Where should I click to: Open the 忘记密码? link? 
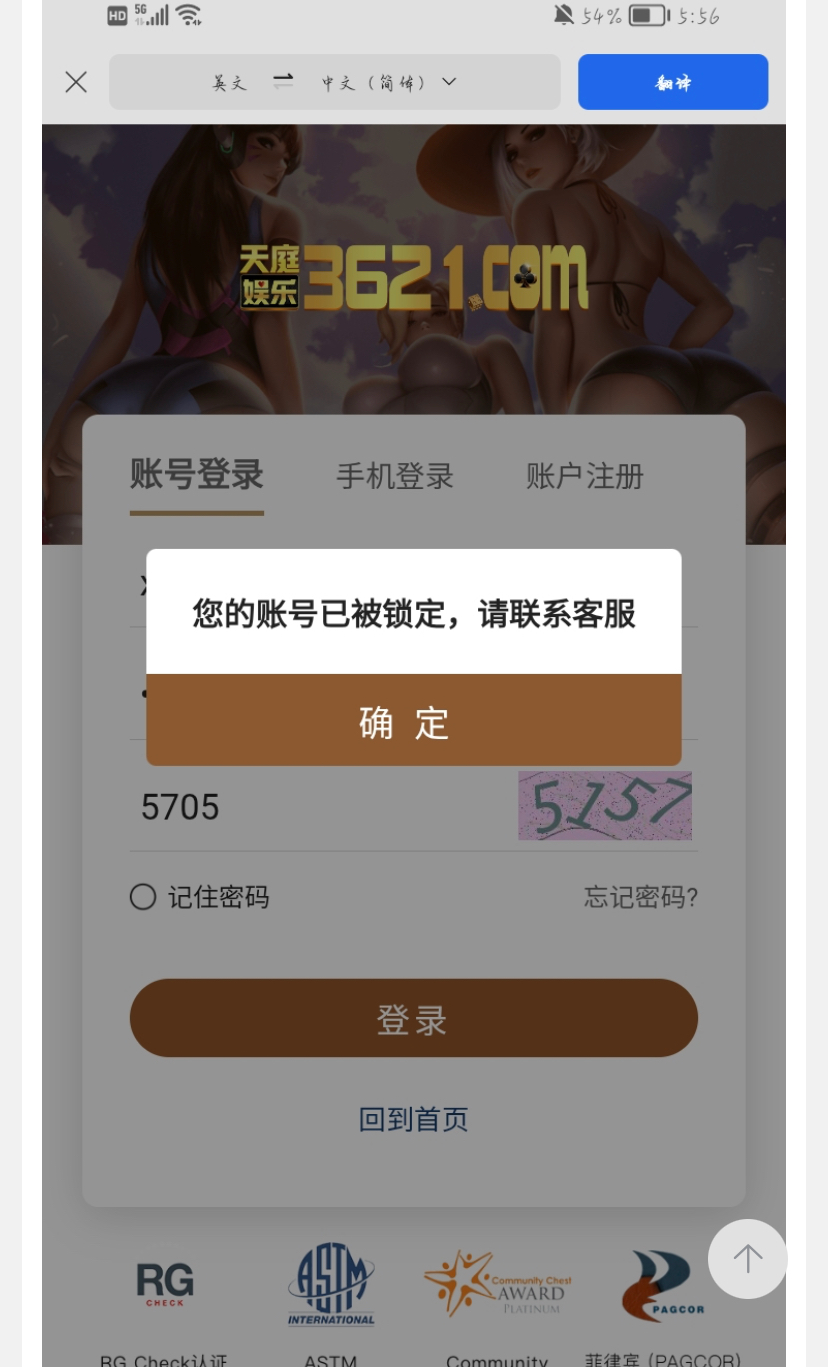[640, 897]
